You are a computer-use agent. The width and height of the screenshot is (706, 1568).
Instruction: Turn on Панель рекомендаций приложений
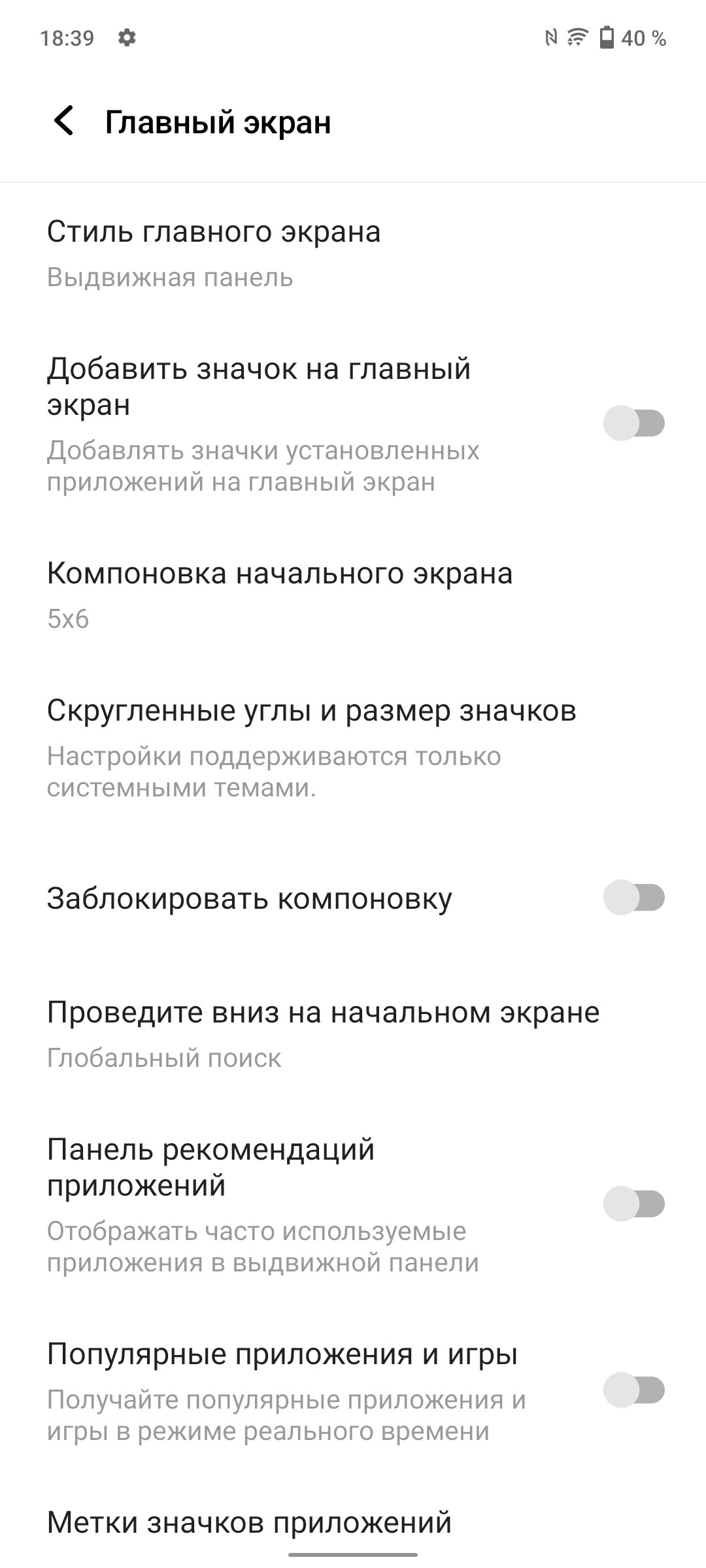pos(633,1203)
